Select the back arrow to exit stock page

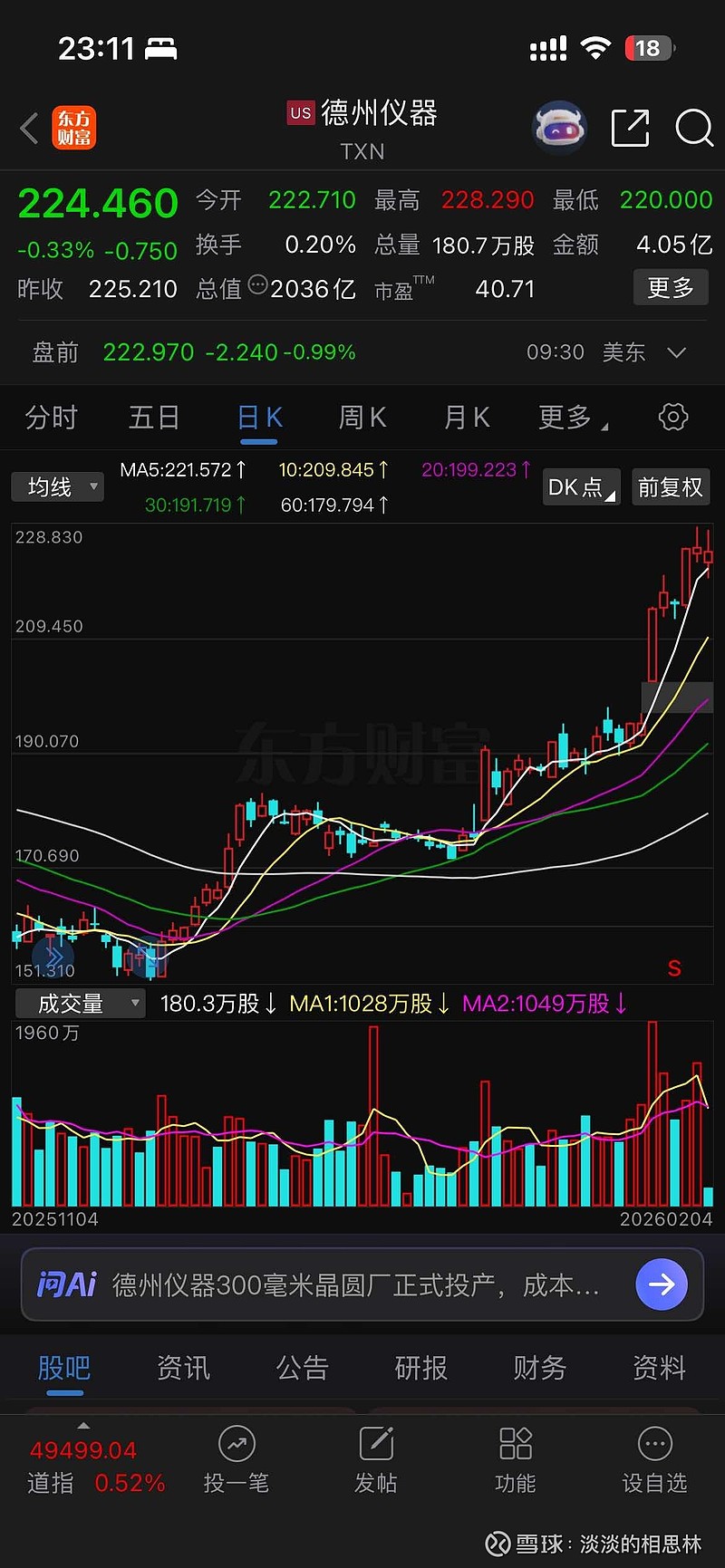(x=28, y=128)
